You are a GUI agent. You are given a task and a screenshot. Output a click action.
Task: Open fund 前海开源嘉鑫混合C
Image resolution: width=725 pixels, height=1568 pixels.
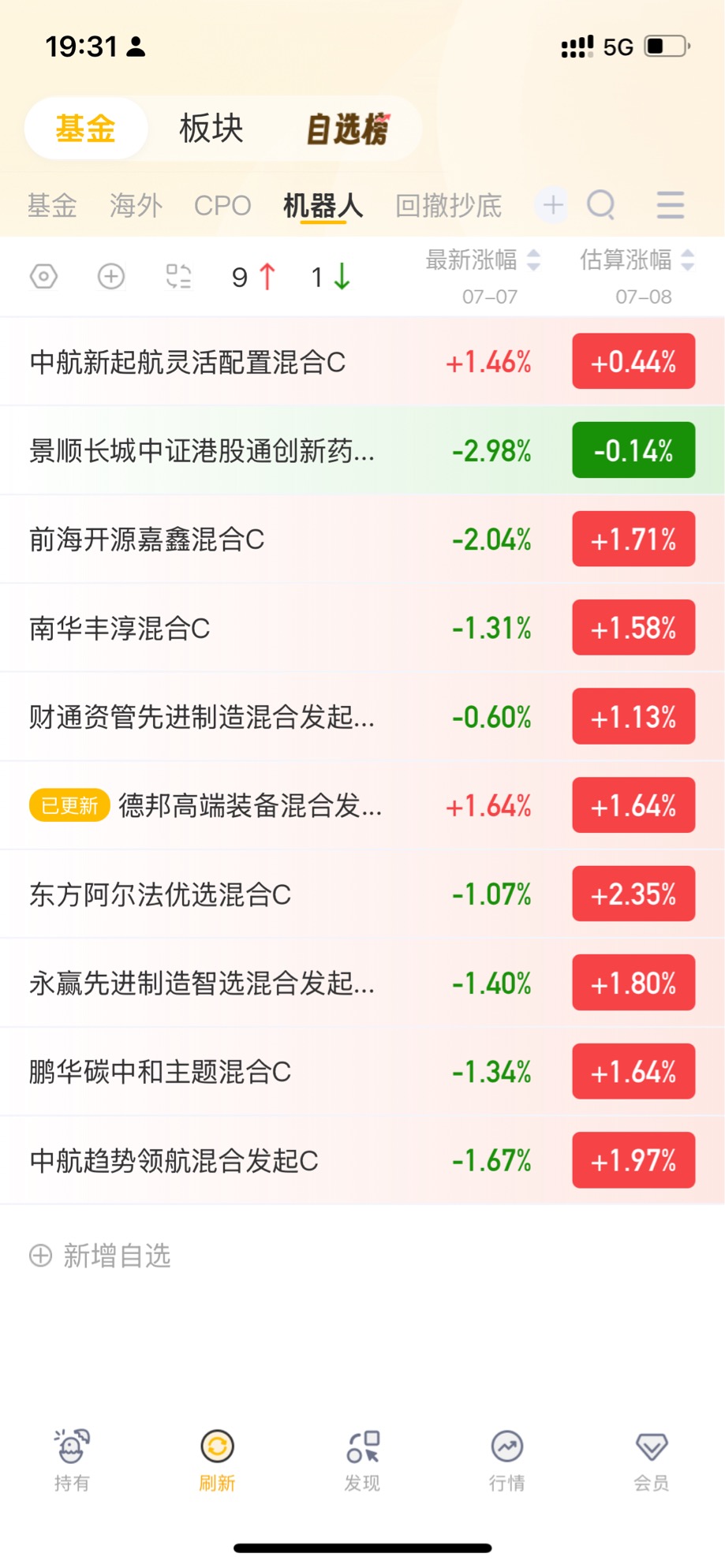[x=362, y=539]
